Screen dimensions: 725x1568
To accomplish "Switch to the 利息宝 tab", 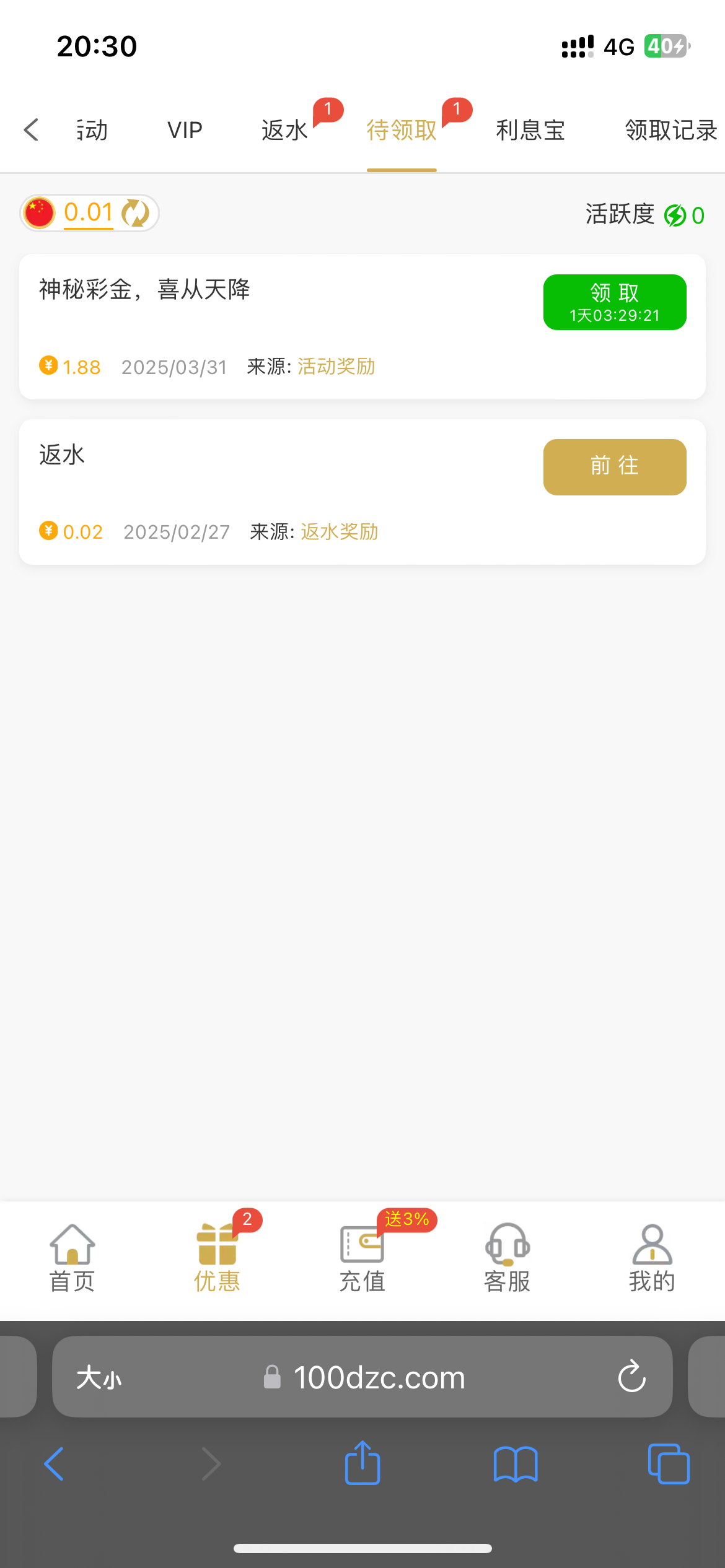I will (x=530, y=131).
